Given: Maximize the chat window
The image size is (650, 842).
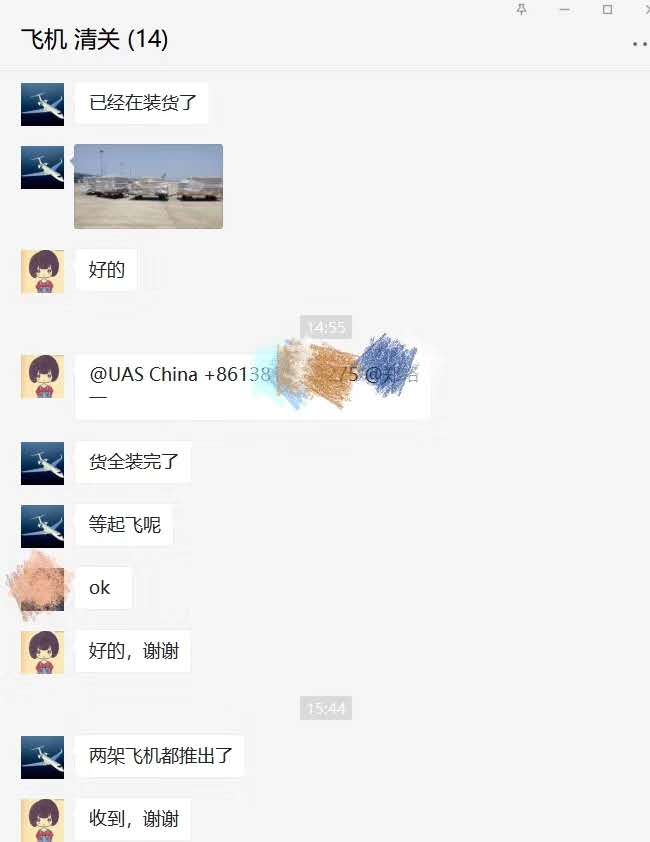Looking at the screenshot, I should (x=607, y=9).
